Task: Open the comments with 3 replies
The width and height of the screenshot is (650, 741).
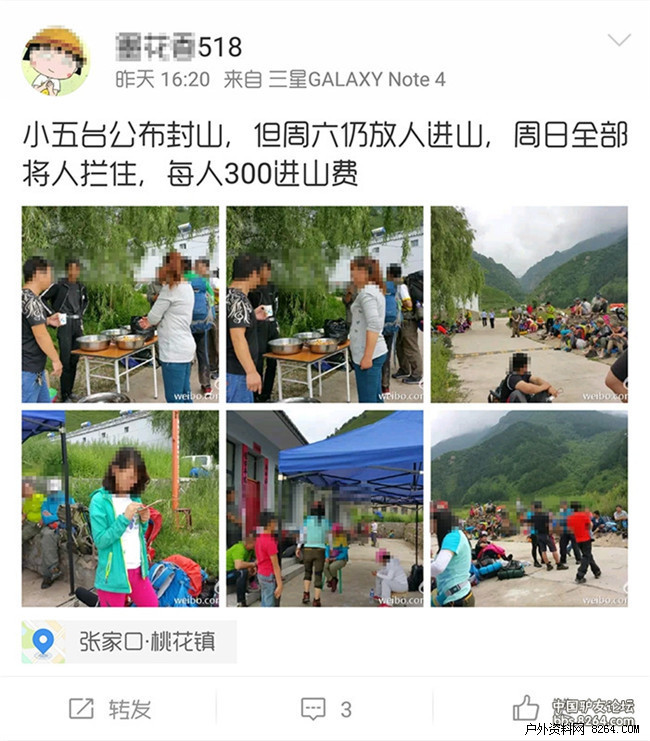Action: click(x=326, y=709)
